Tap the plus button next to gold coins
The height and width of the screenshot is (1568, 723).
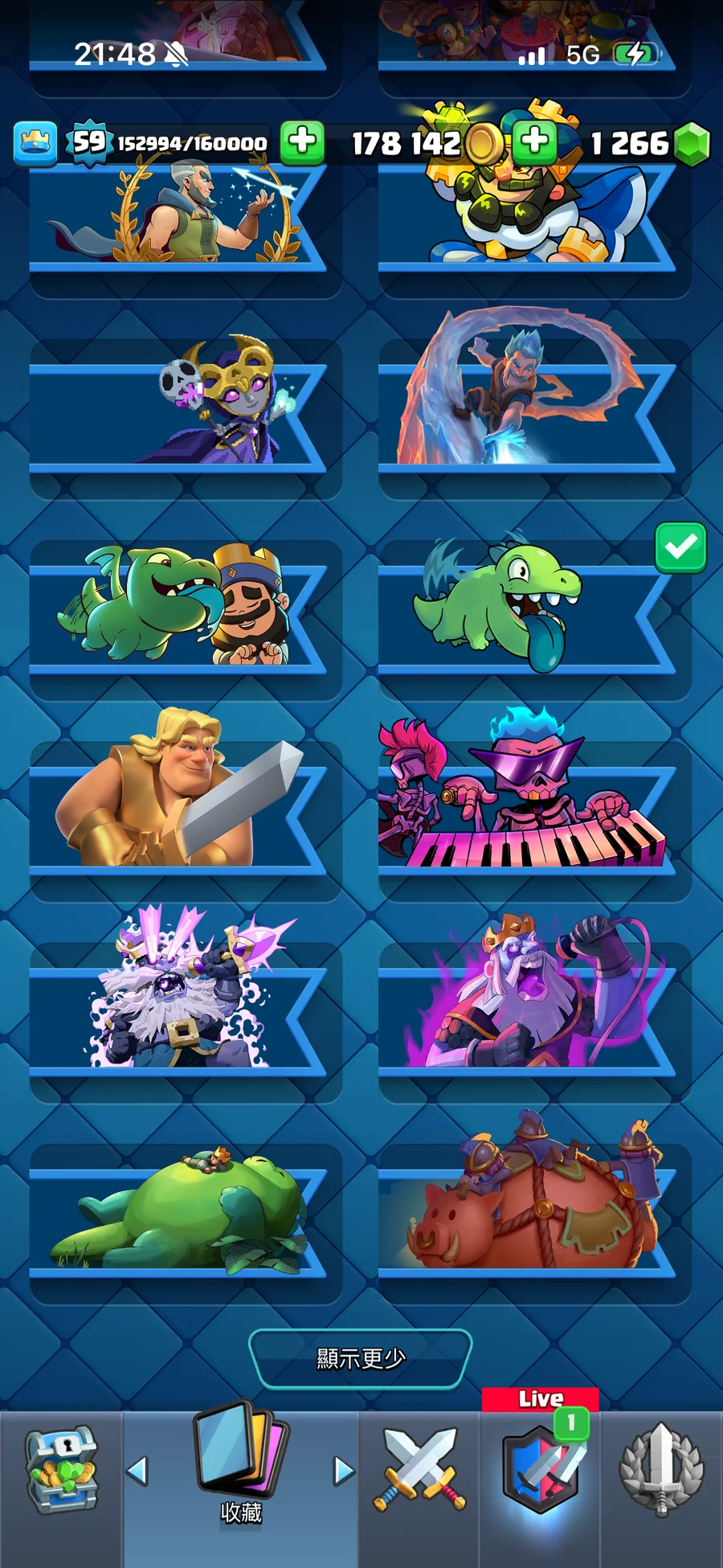coord(535,141)
